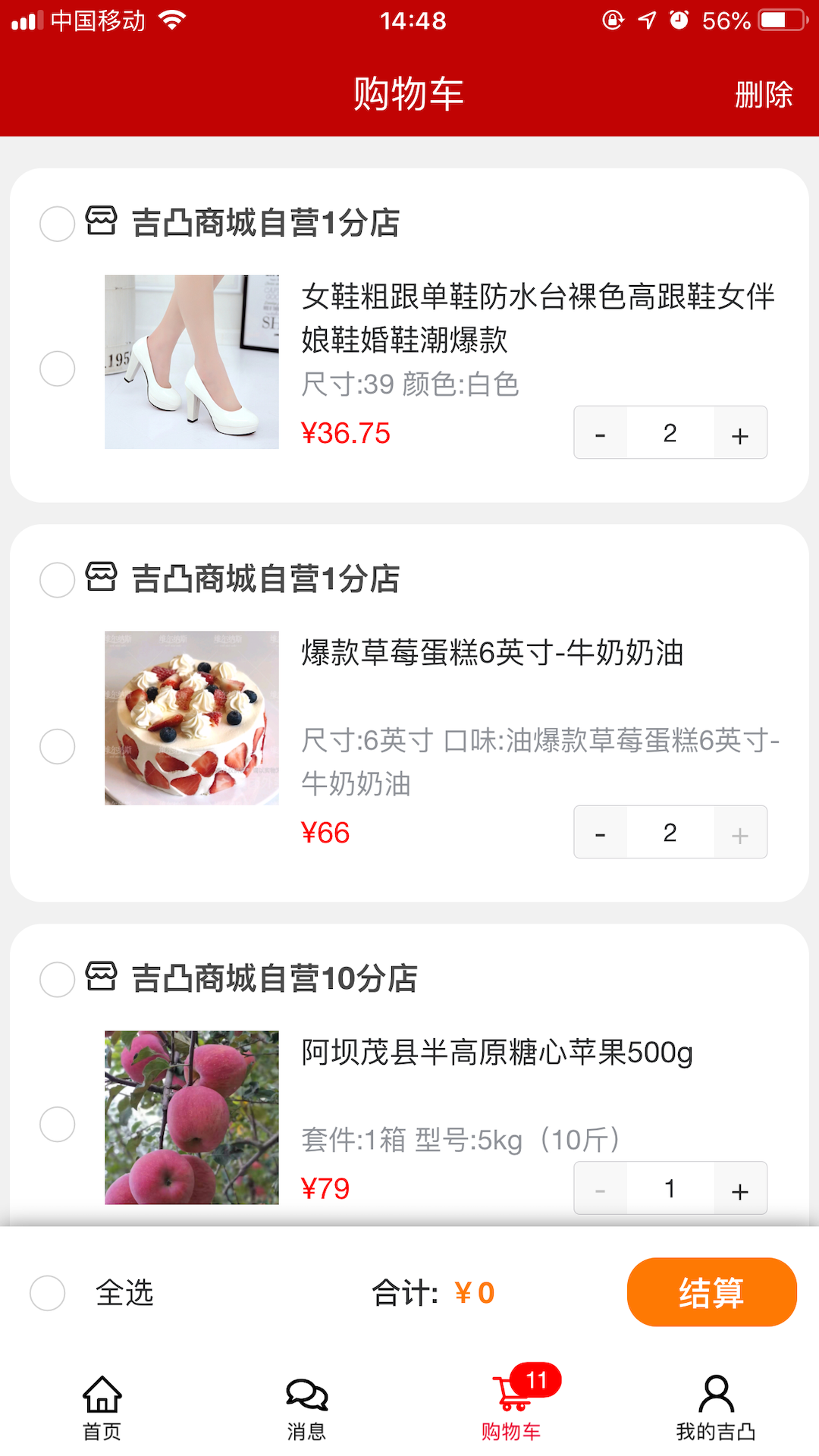This screenshot has height=1456, width=819.
Task: Select the 吉凸商城自营10分店 store checkbox
Action: (x=57, y=980)
